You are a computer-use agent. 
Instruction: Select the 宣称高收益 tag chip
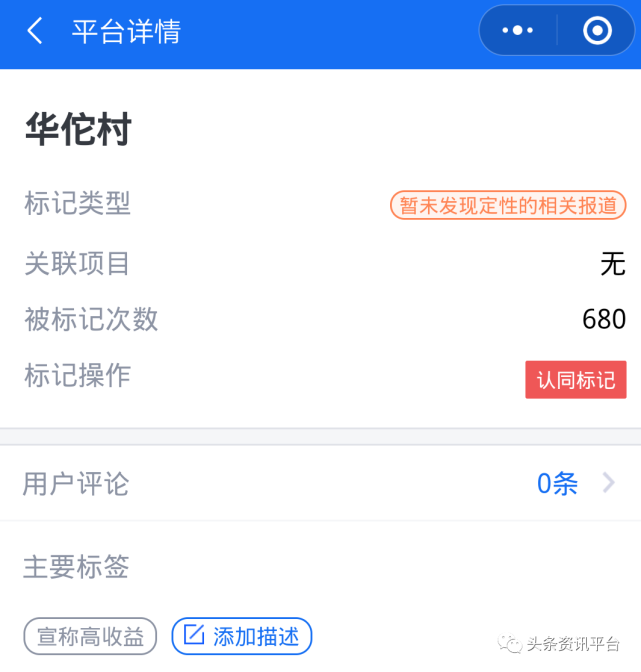(x=90, y=636)
